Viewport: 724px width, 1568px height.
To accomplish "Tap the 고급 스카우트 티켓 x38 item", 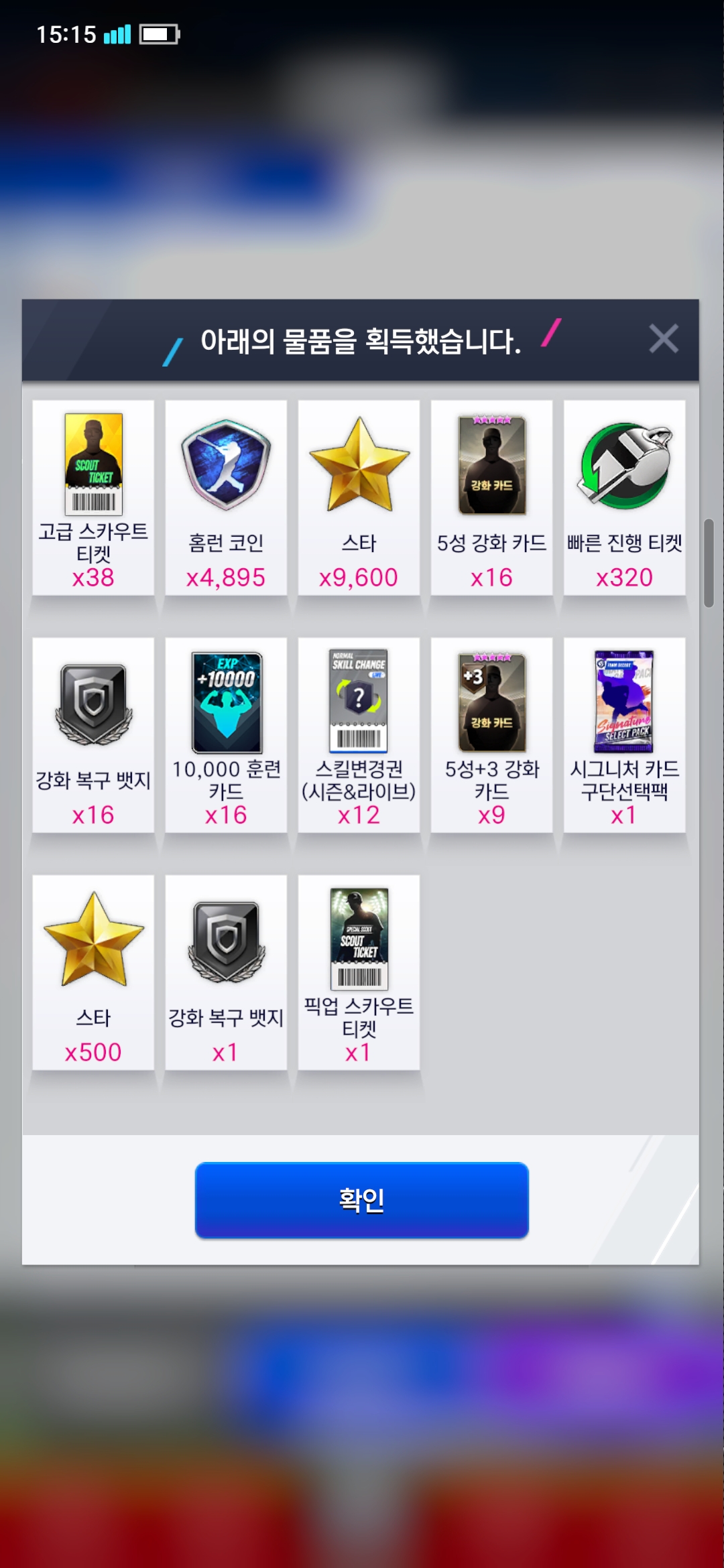I will 93,497.
